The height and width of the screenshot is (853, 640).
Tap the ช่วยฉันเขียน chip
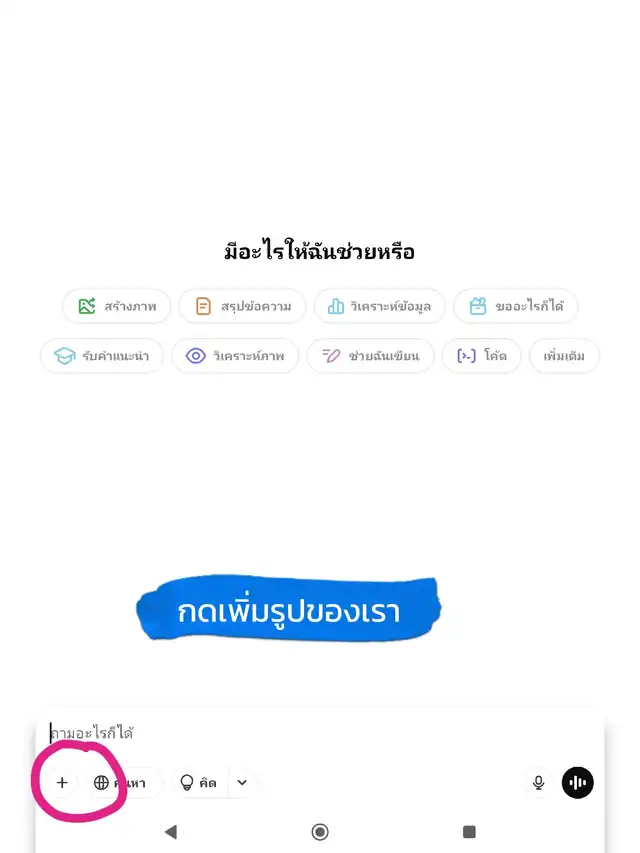[371, 356]
